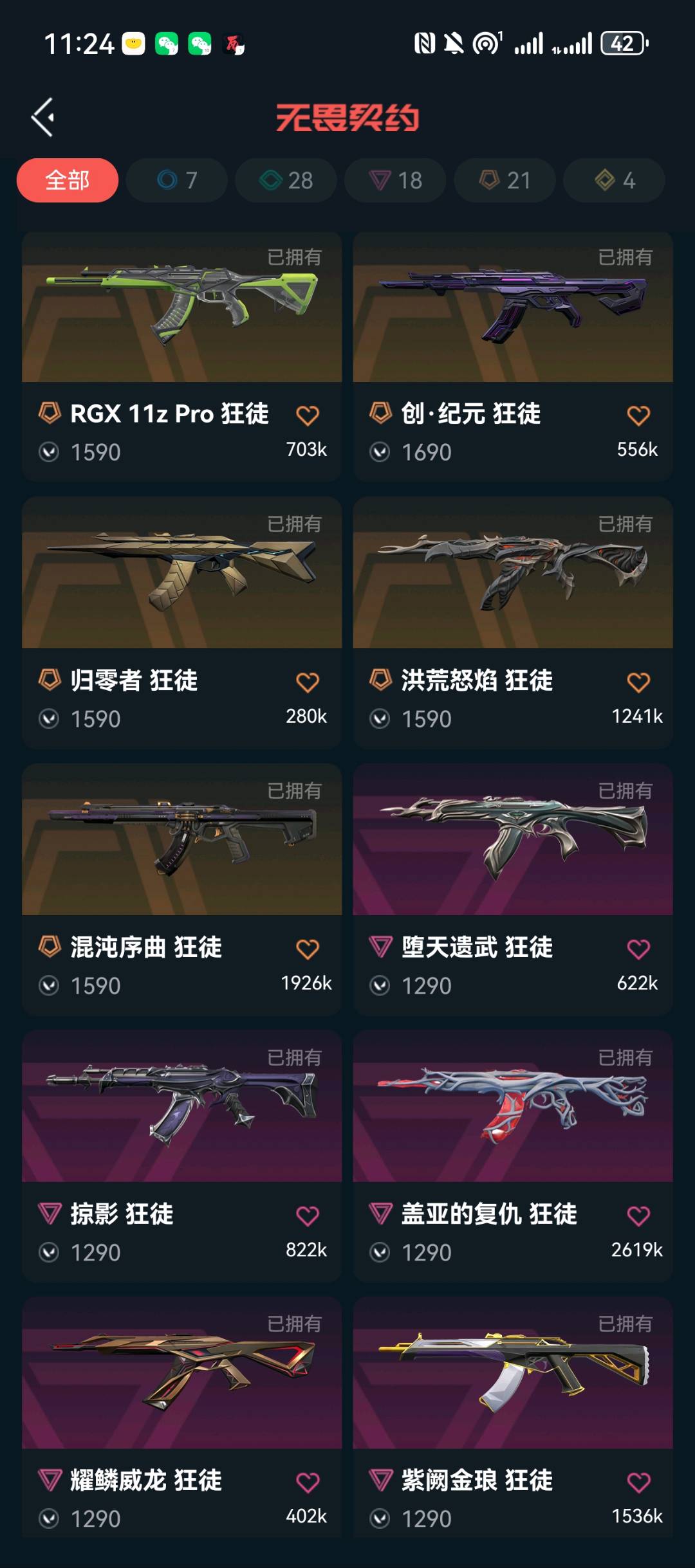Like the 紫阙金琅 狂徒 skin
This screenshot has width=695, height=1568.
coord(638,1482)
